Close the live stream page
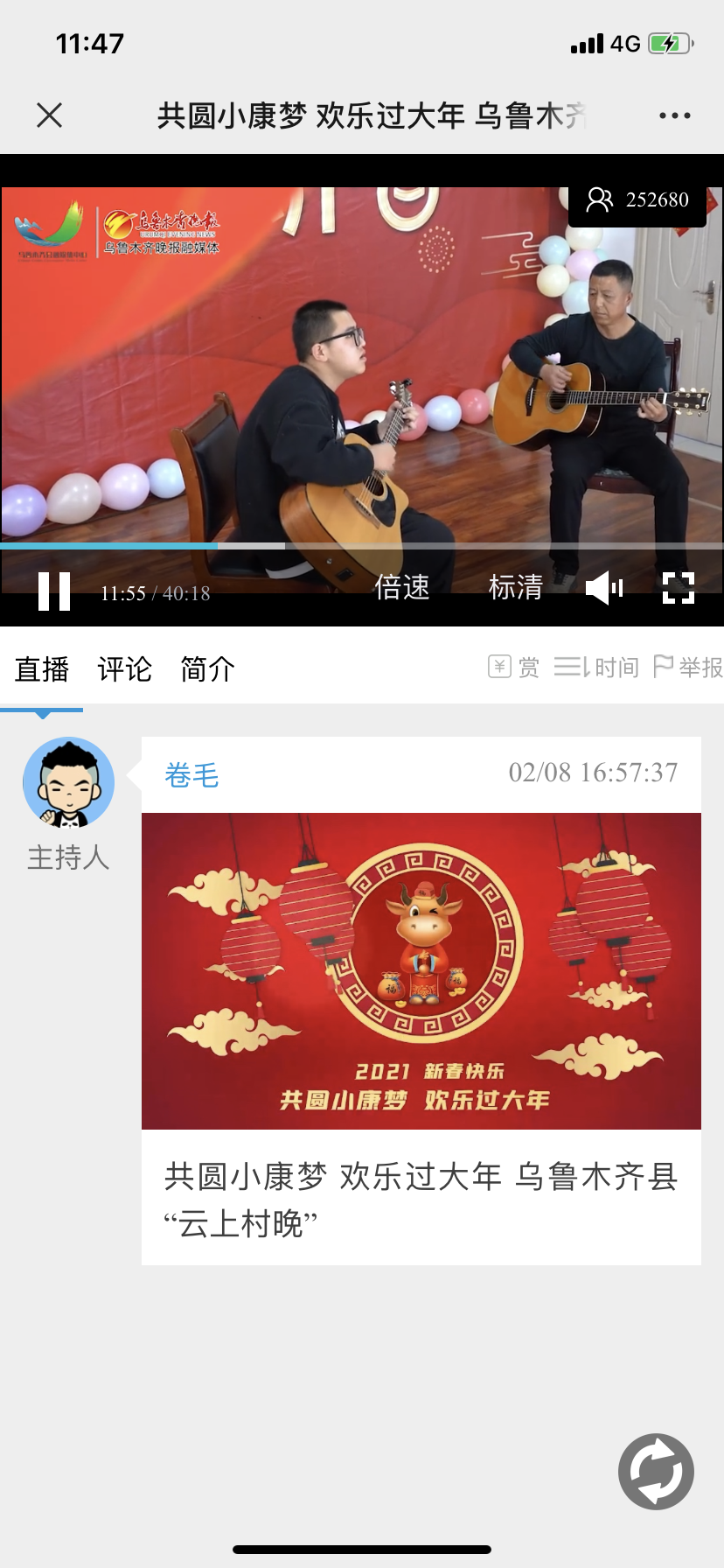The image size is (724, 1568). coord(50,115)
